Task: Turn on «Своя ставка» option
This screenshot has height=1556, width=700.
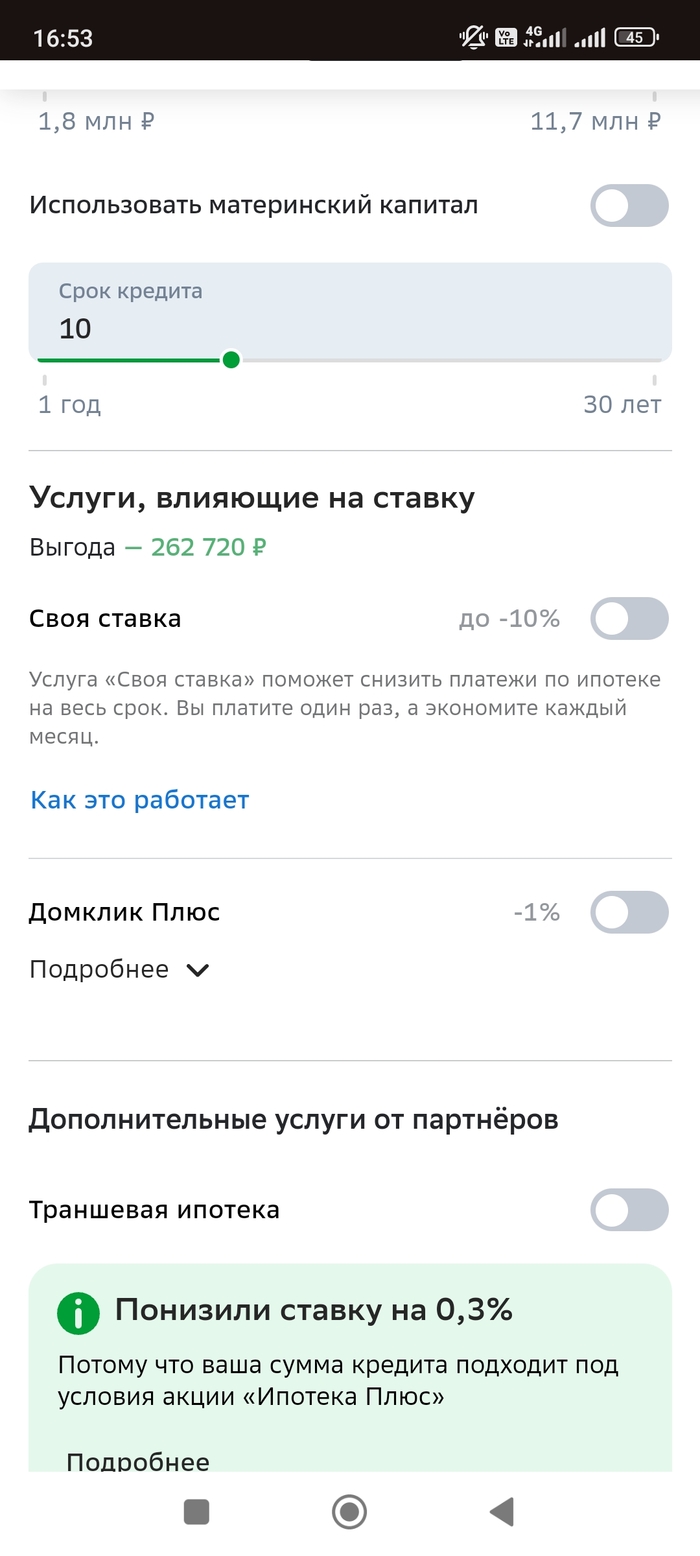Action: point(628,619)
